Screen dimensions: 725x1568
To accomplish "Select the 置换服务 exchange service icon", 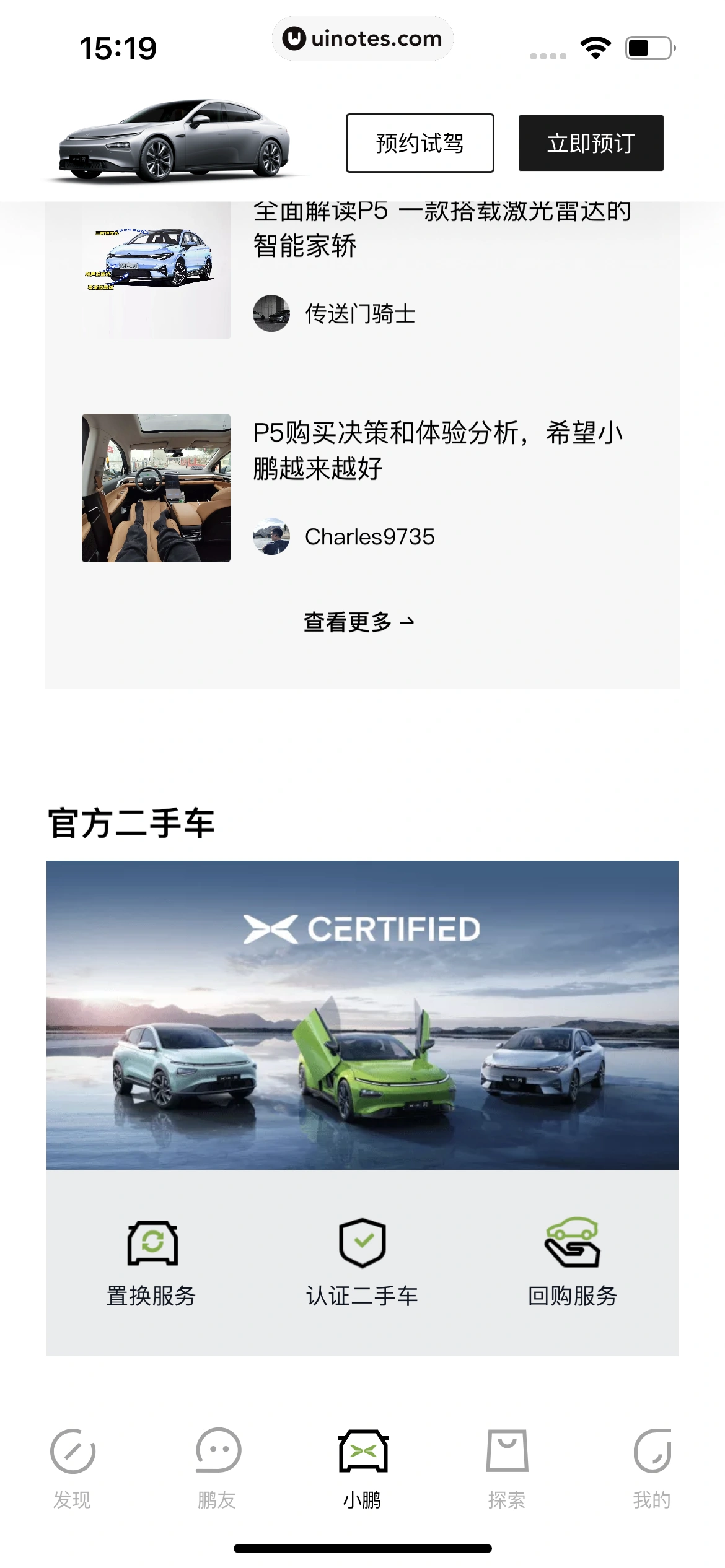I will (152, 1242).
